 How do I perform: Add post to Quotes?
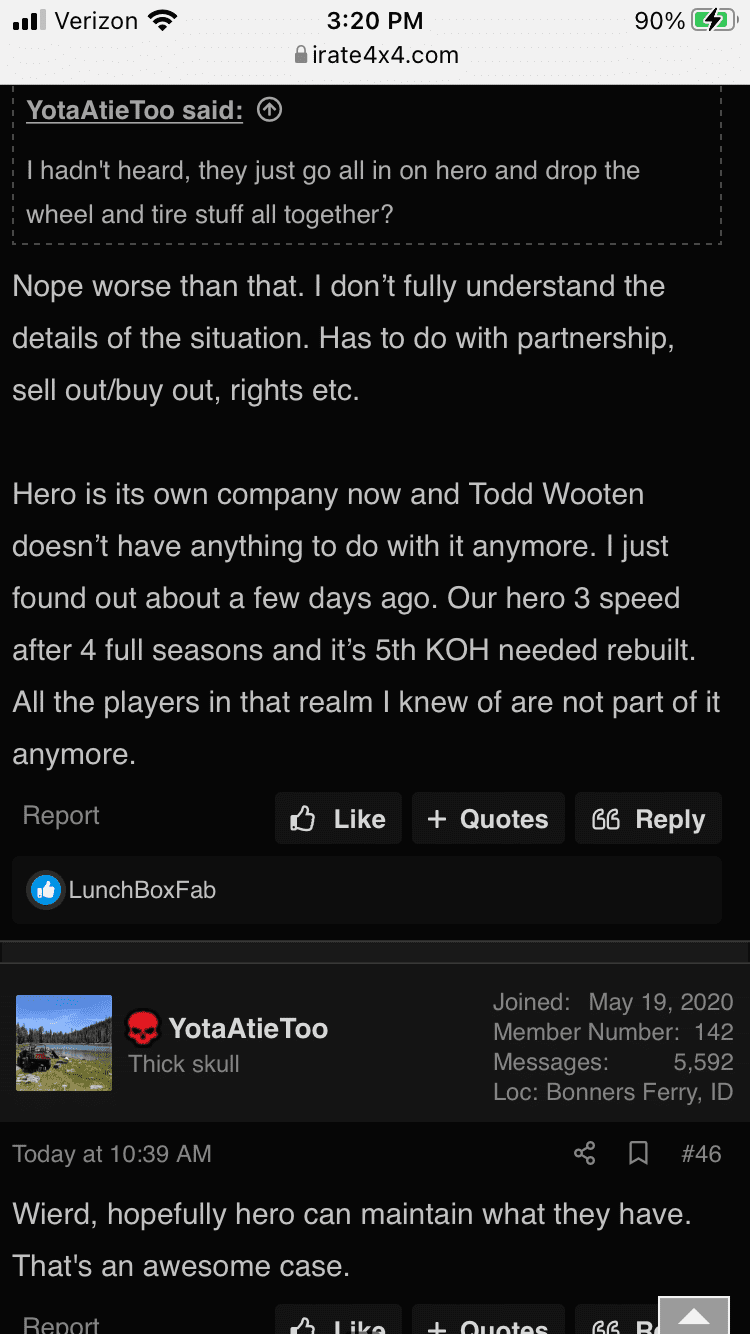[x=488, y=819]
